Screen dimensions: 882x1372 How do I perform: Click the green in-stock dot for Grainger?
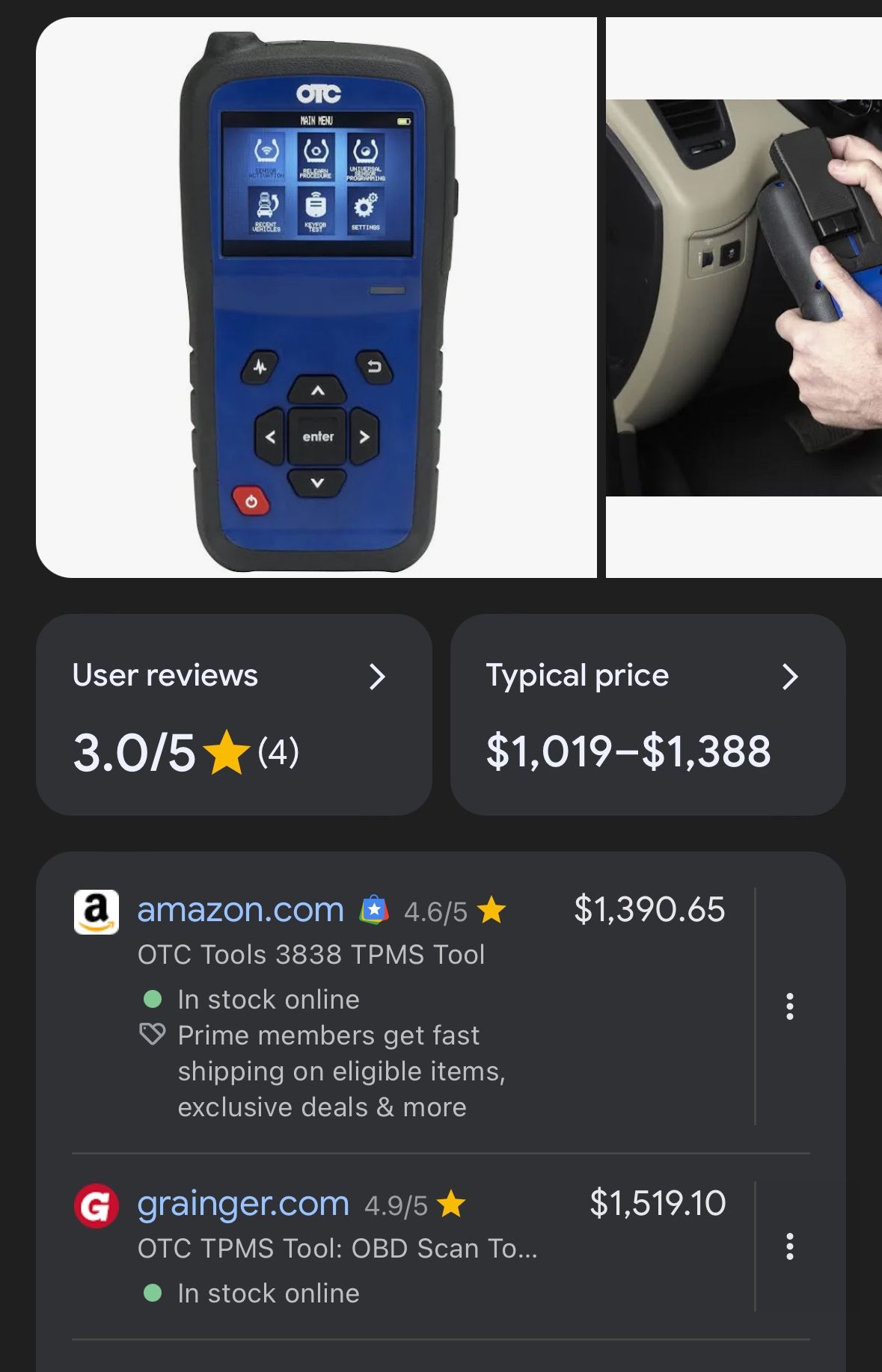pyautogui.click(x=153, y=1293)
